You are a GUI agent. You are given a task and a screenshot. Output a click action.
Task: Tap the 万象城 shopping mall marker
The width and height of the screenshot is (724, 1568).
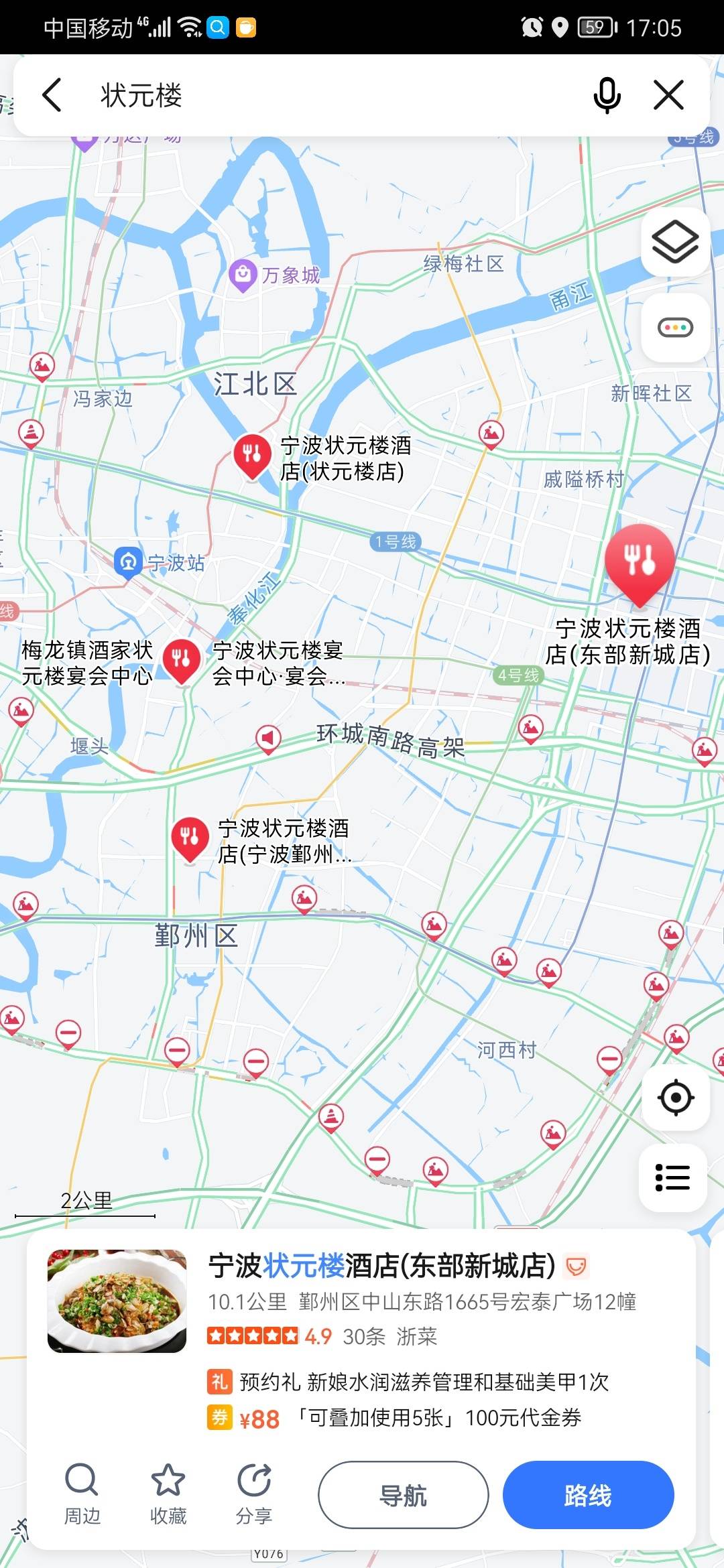point(243,275)
